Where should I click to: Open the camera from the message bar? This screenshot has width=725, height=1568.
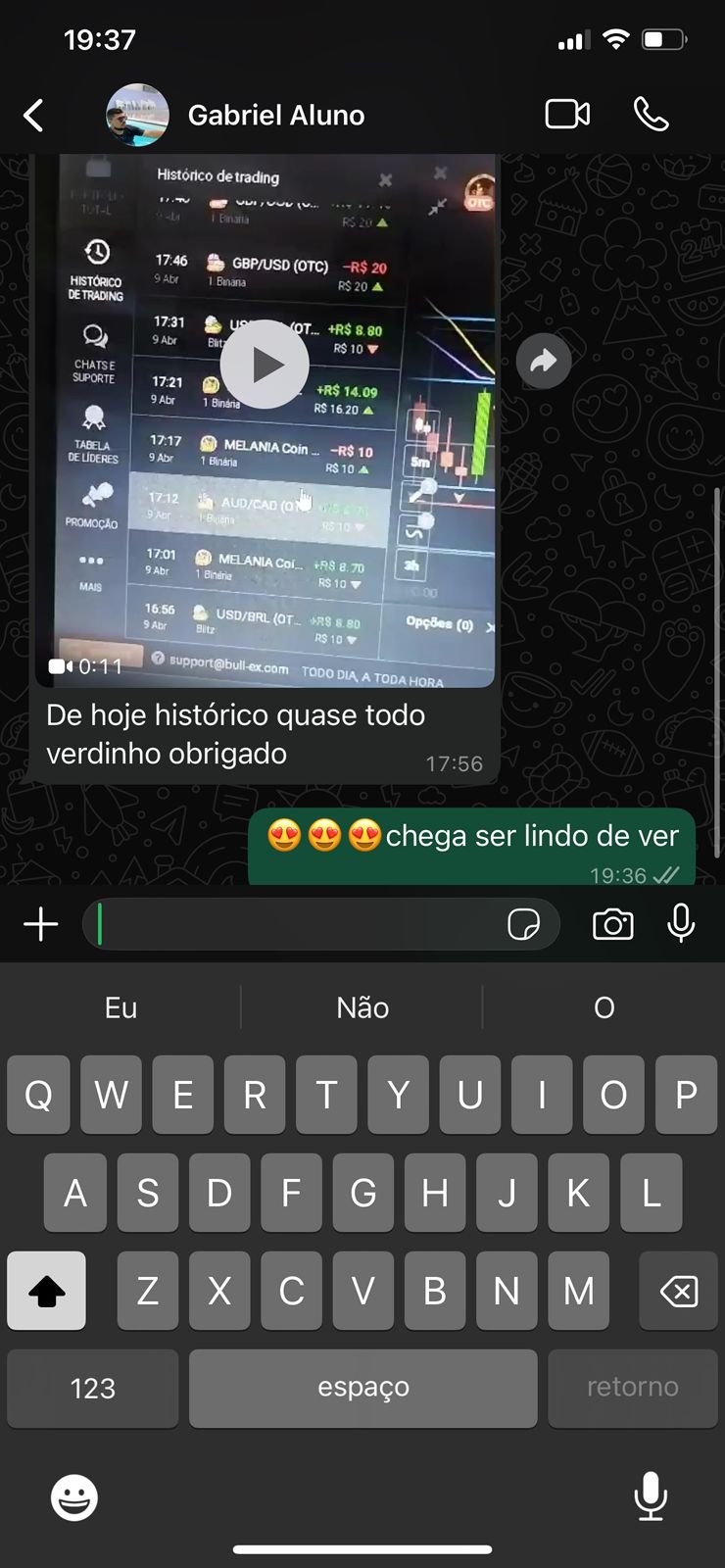(x=612, y=923)
